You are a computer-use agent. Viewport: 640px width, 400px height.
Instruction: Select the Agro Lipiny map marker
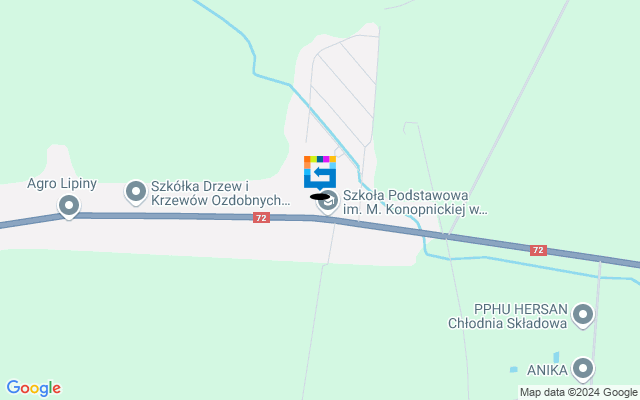(x=69, y=206)
